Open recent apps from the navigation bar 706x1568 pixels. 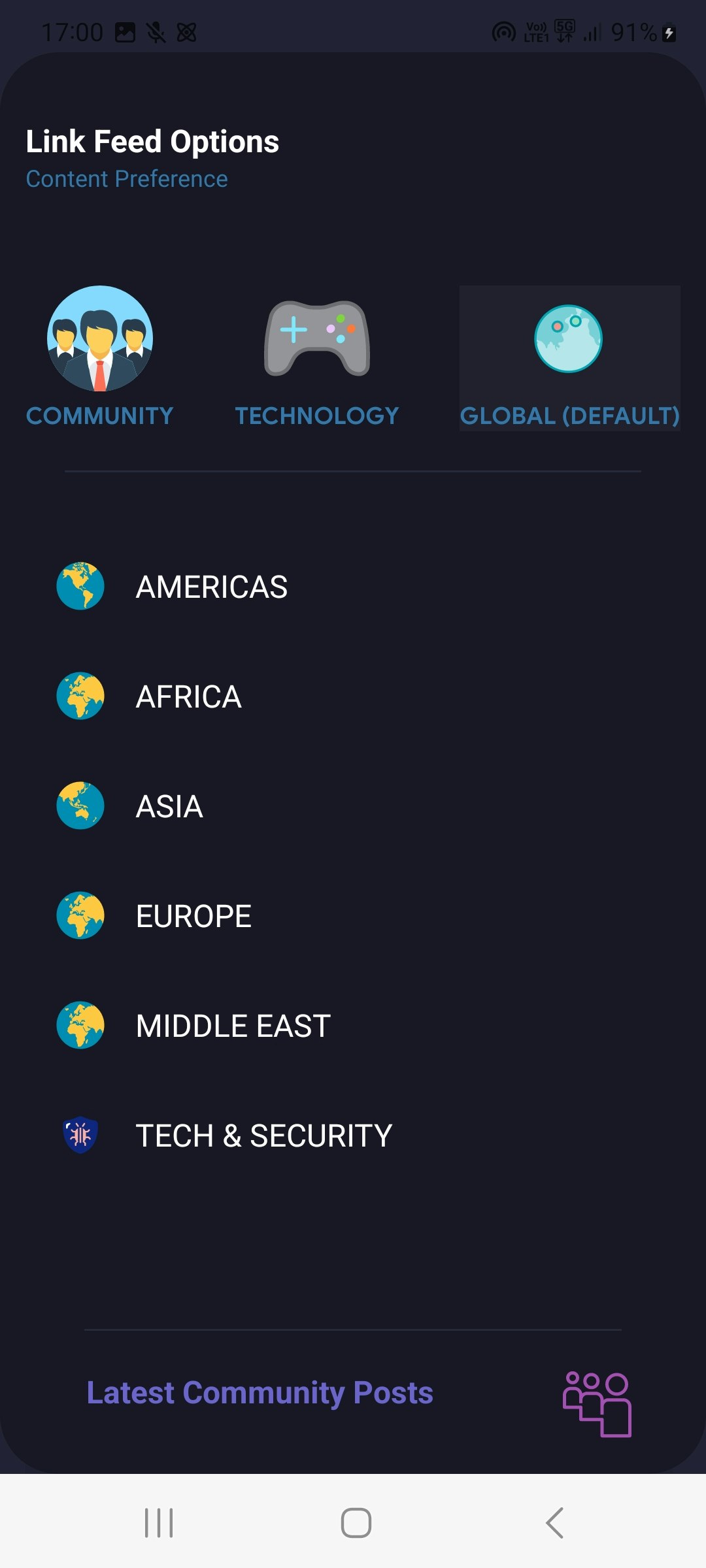coord(159,1523)
